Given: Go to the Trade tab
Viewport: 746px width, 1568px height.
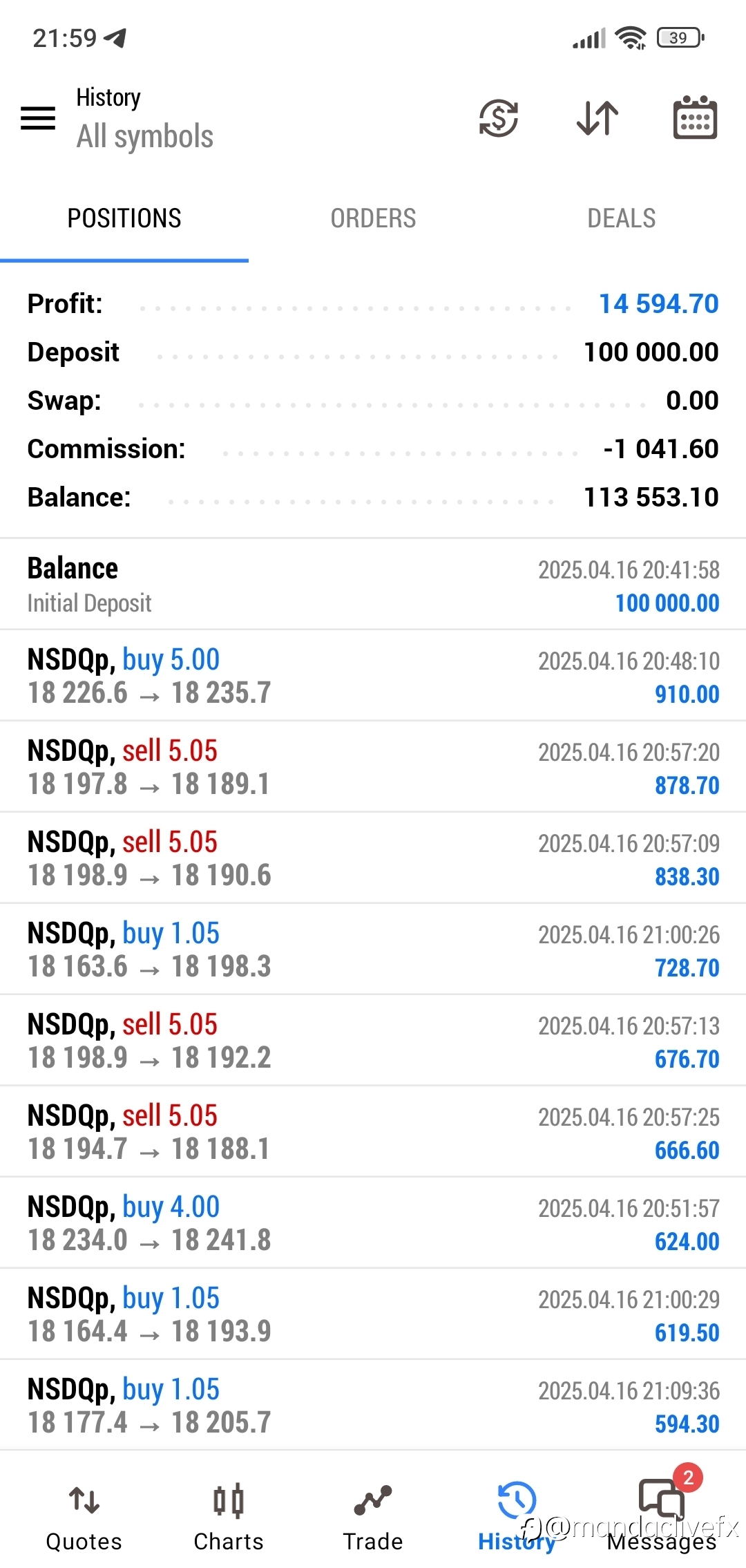Looking at the screenshot, I should pos(373,1518).
